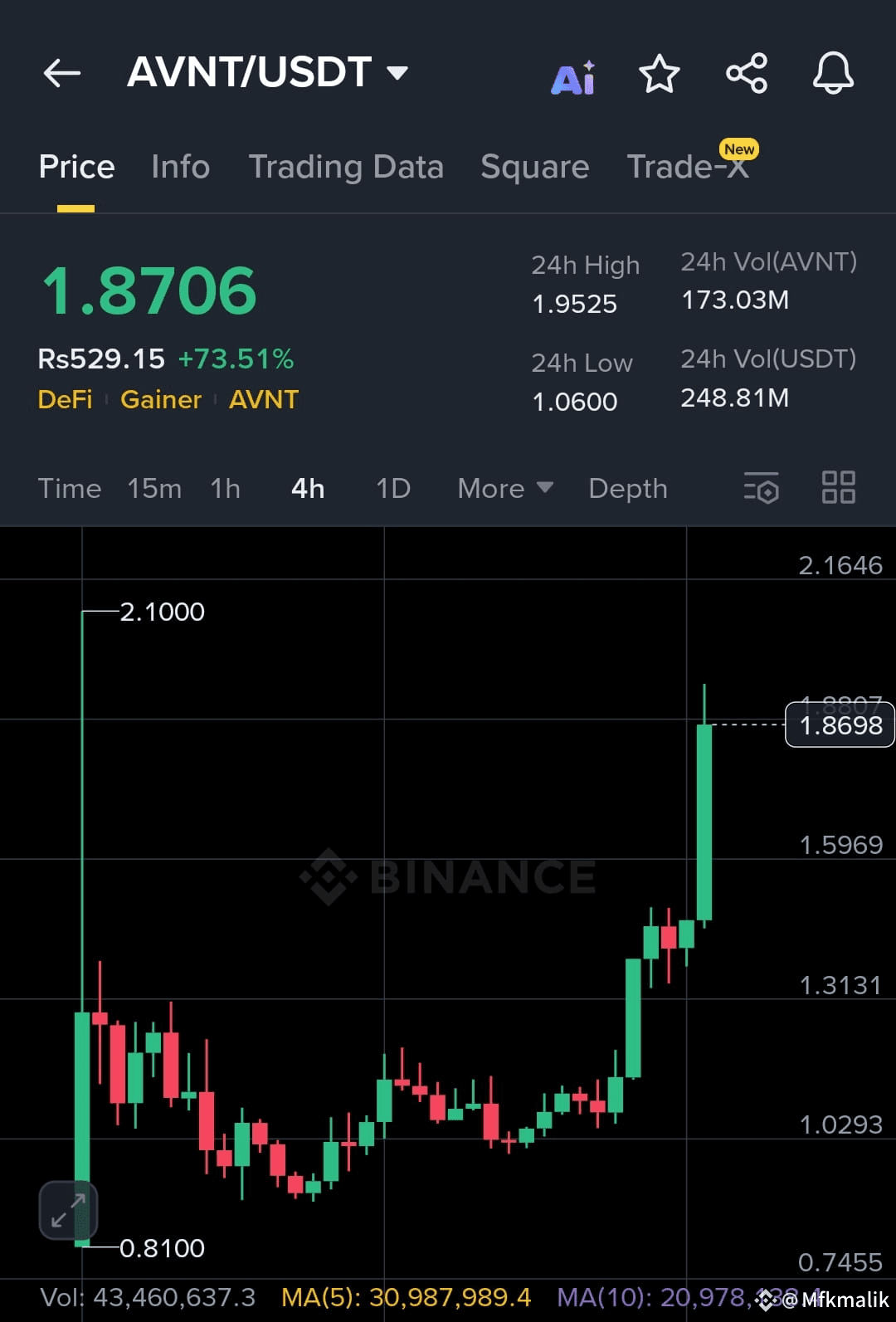Switch to Depth chart view
This screenshot has width=896, height=1322.
(627, 488)
